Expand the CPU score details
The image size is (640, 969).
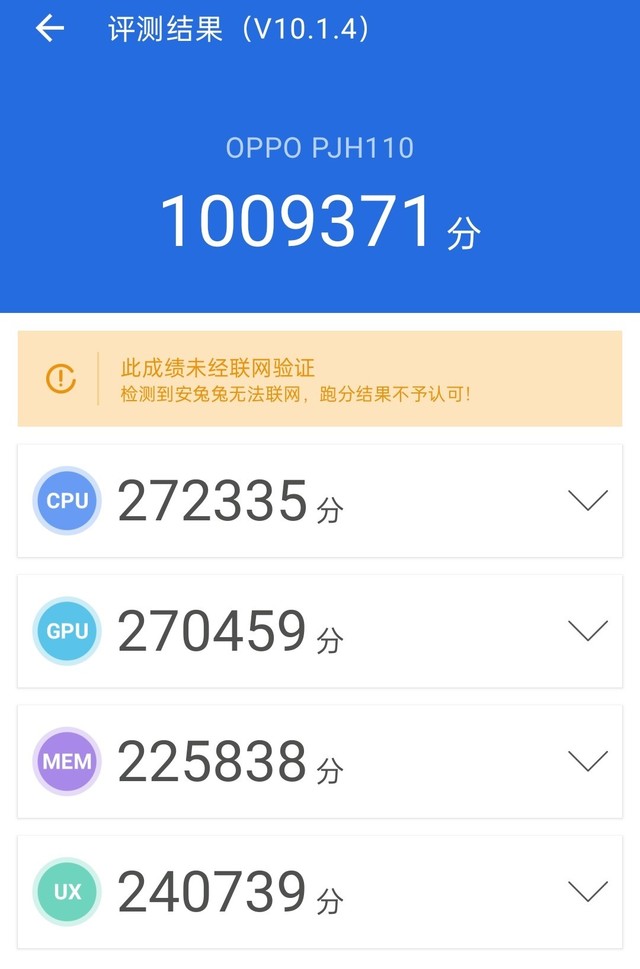[587, 501]
